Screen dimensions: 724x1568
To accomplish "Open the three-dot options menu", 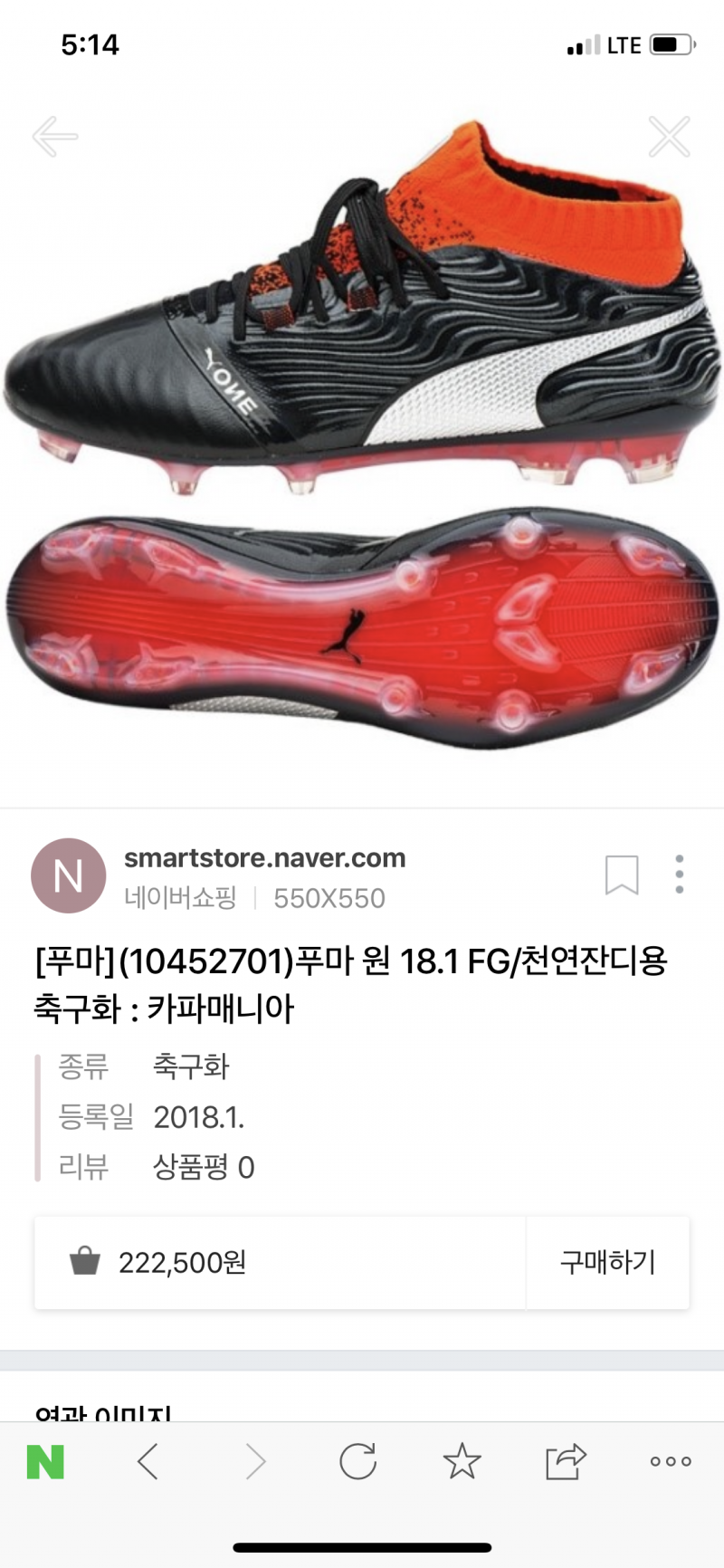I will pyautogui.click(x=679, y=875).
